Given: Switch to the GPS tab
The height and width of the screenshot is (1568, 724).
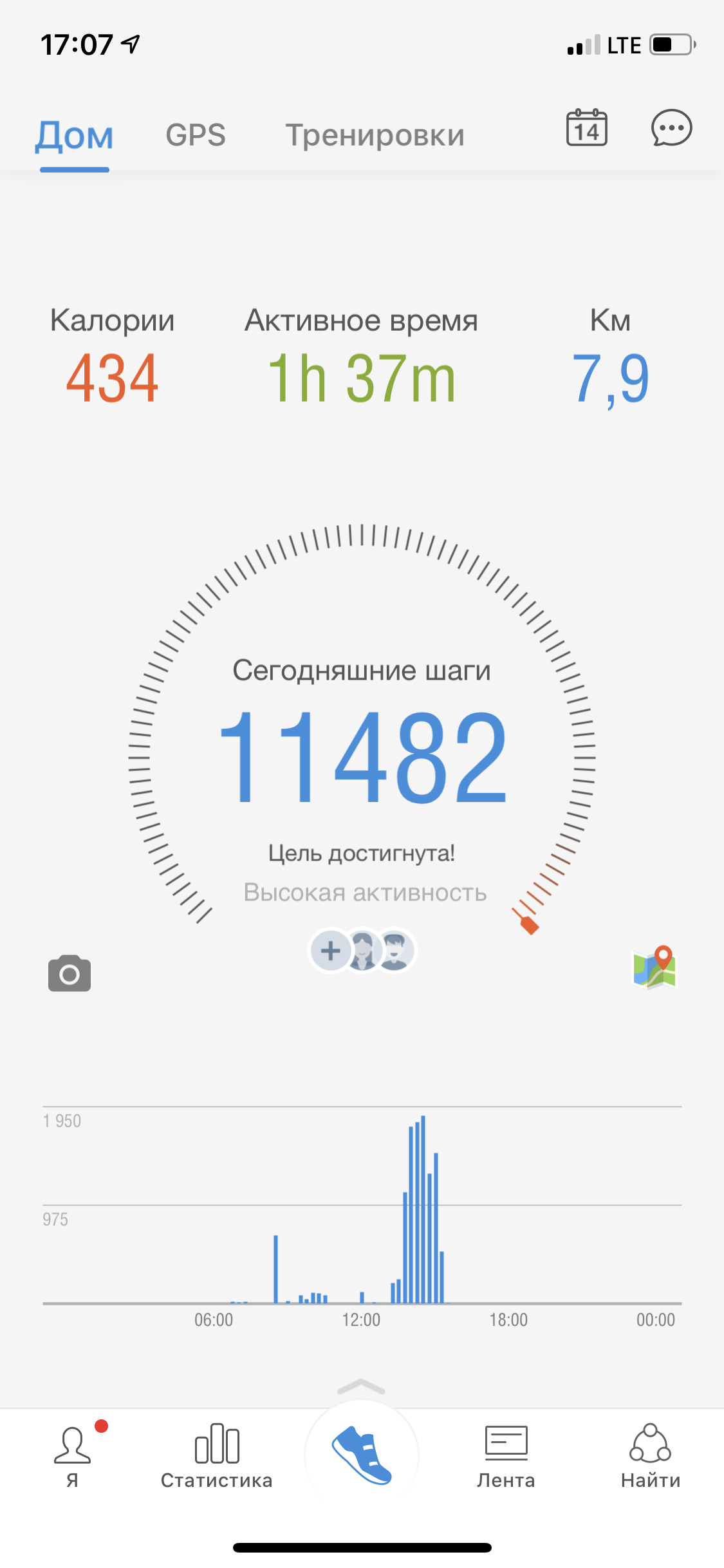Looking at the screenshot, I should point(196,135).
